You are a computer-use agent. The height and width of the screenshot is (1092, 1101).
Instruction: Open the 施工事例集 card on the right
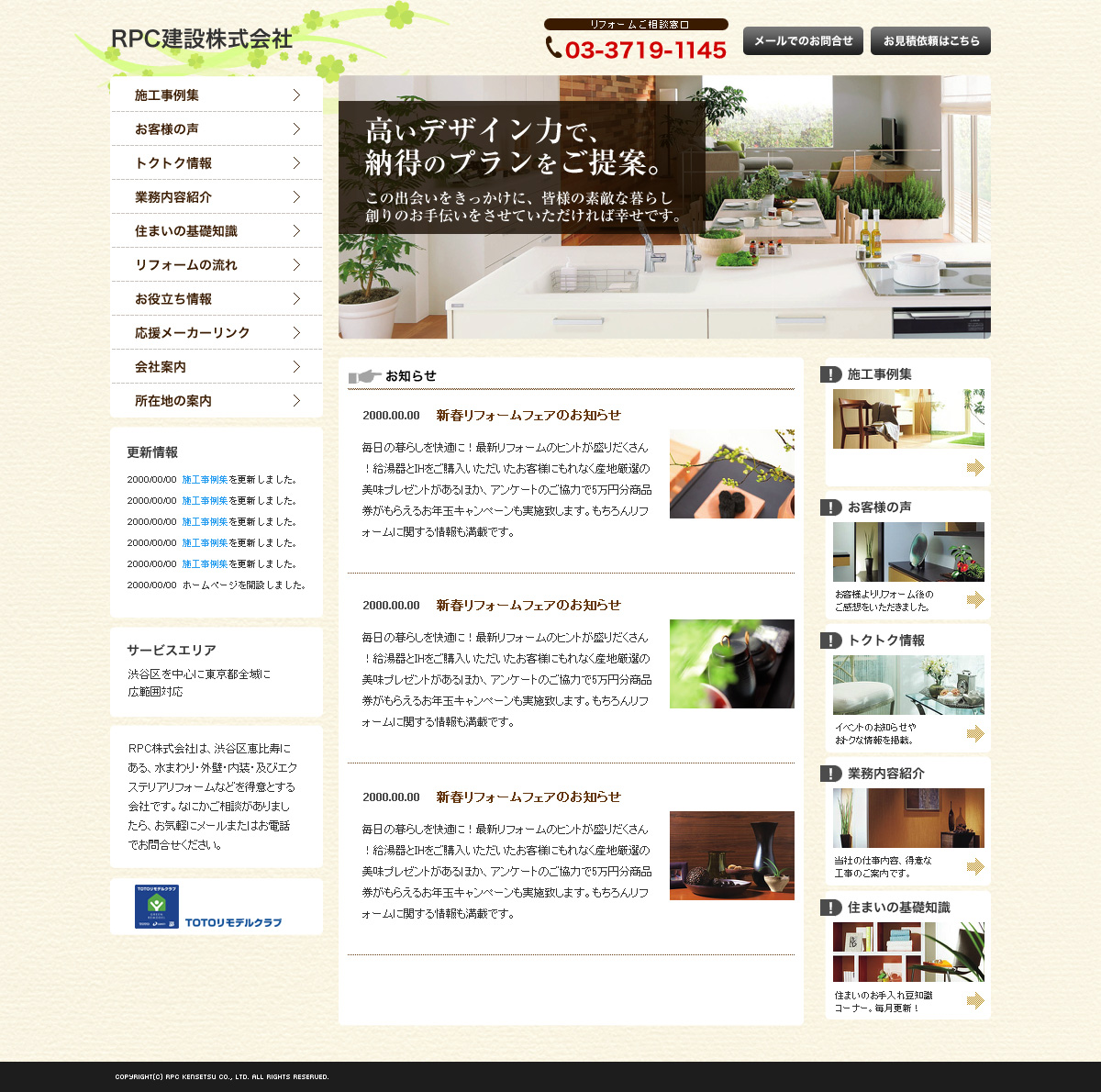coord(907,418)
